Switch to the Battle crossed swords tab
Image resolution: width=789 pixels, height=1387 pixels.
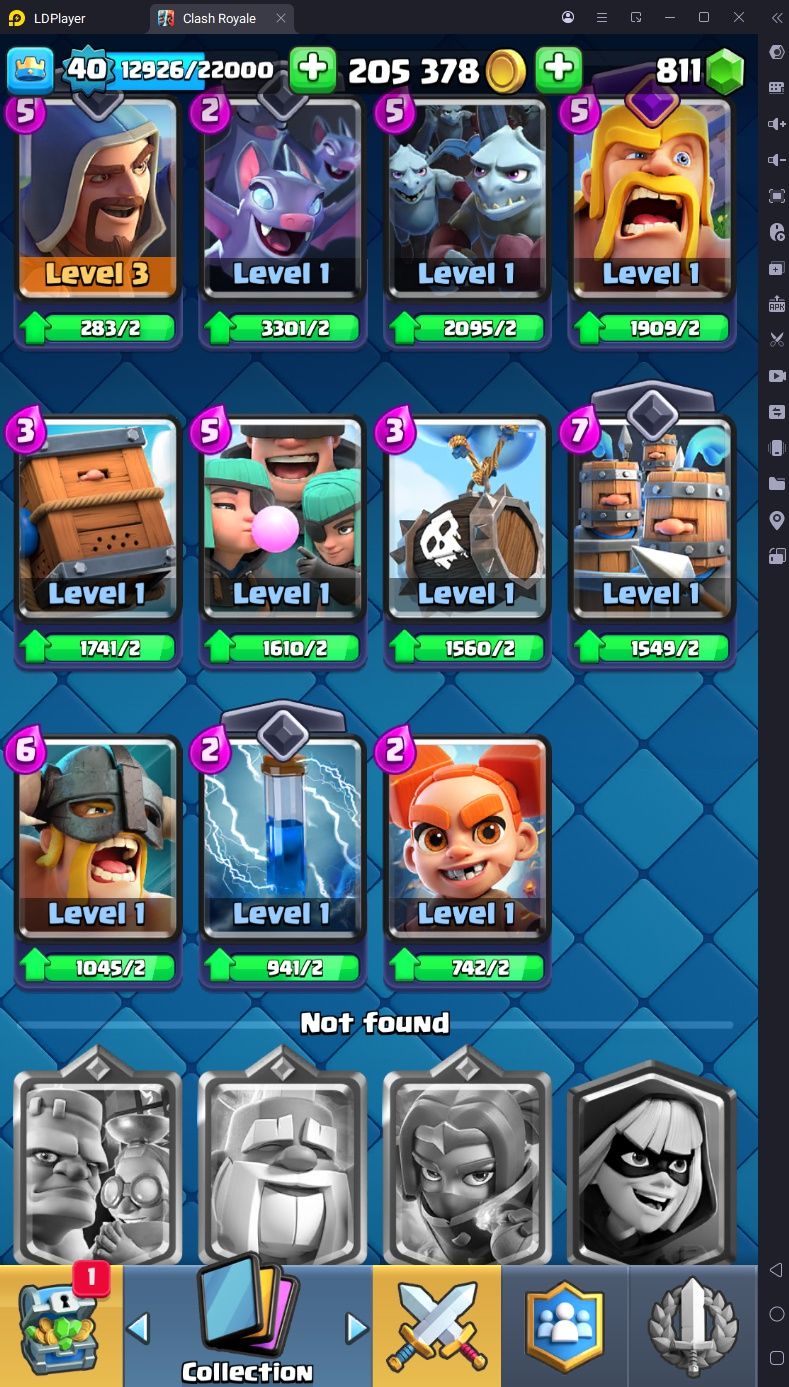pos(437,1327)
